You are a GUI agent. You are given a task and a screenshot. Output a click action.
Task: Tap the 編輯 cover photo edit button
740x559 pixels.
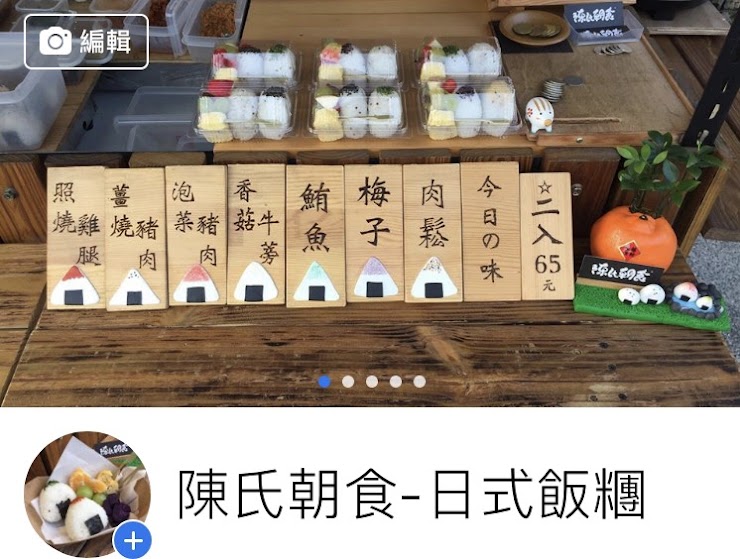coord(86,41)
